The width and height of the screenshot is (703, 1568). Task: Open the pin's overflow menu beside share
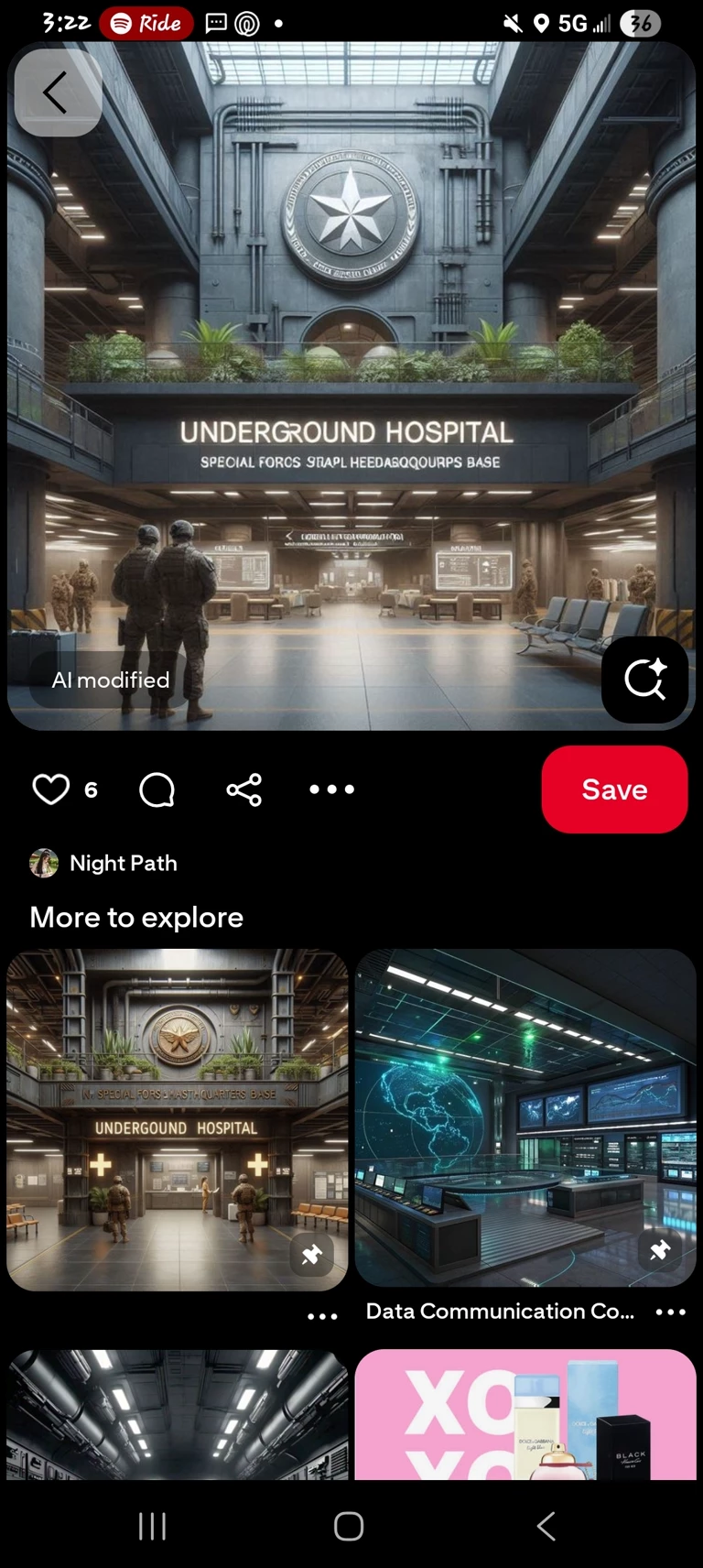point(331,789)
